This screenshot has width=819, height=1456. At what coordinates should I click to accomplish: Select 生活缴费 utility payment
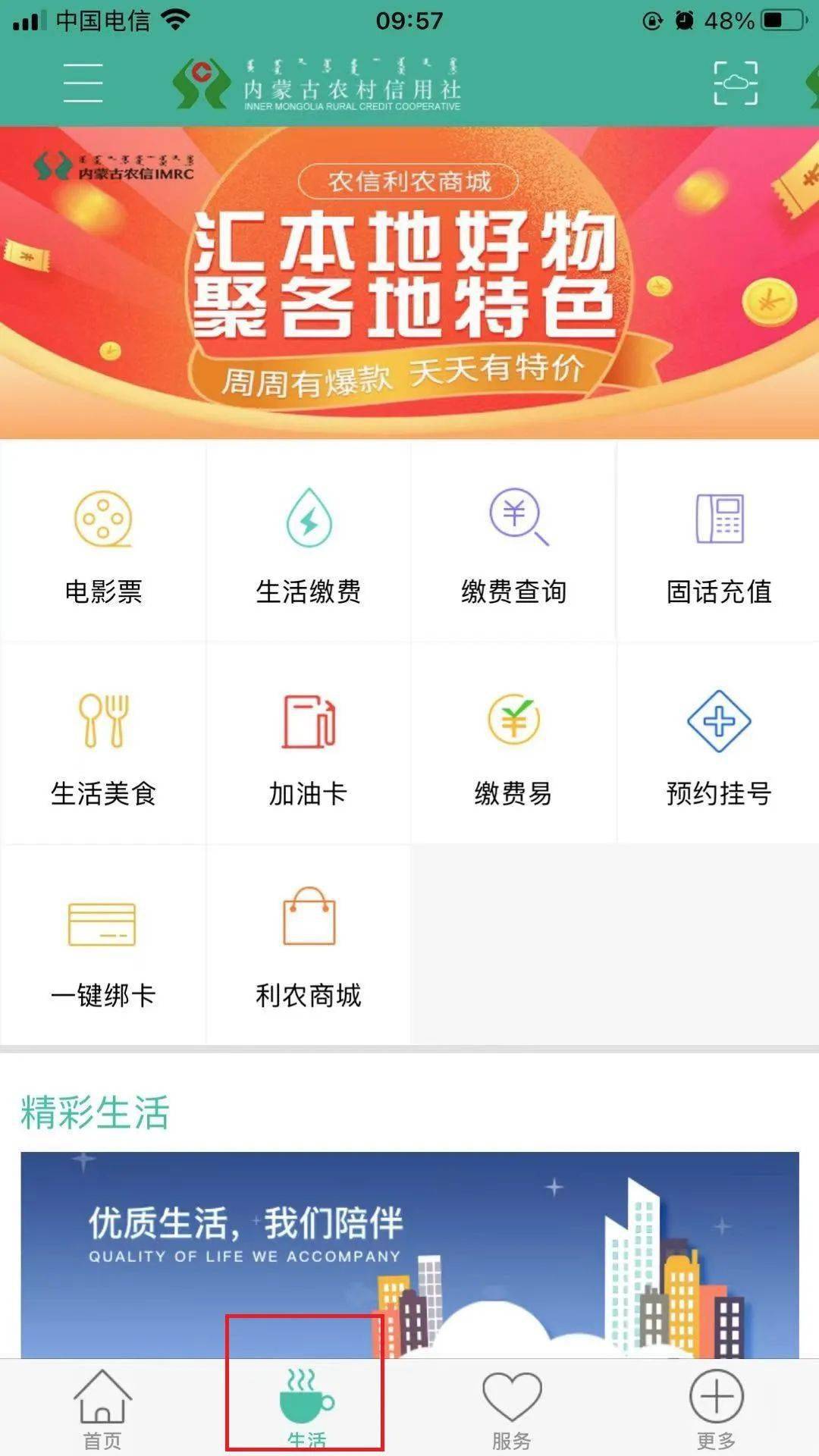(308, 541)
